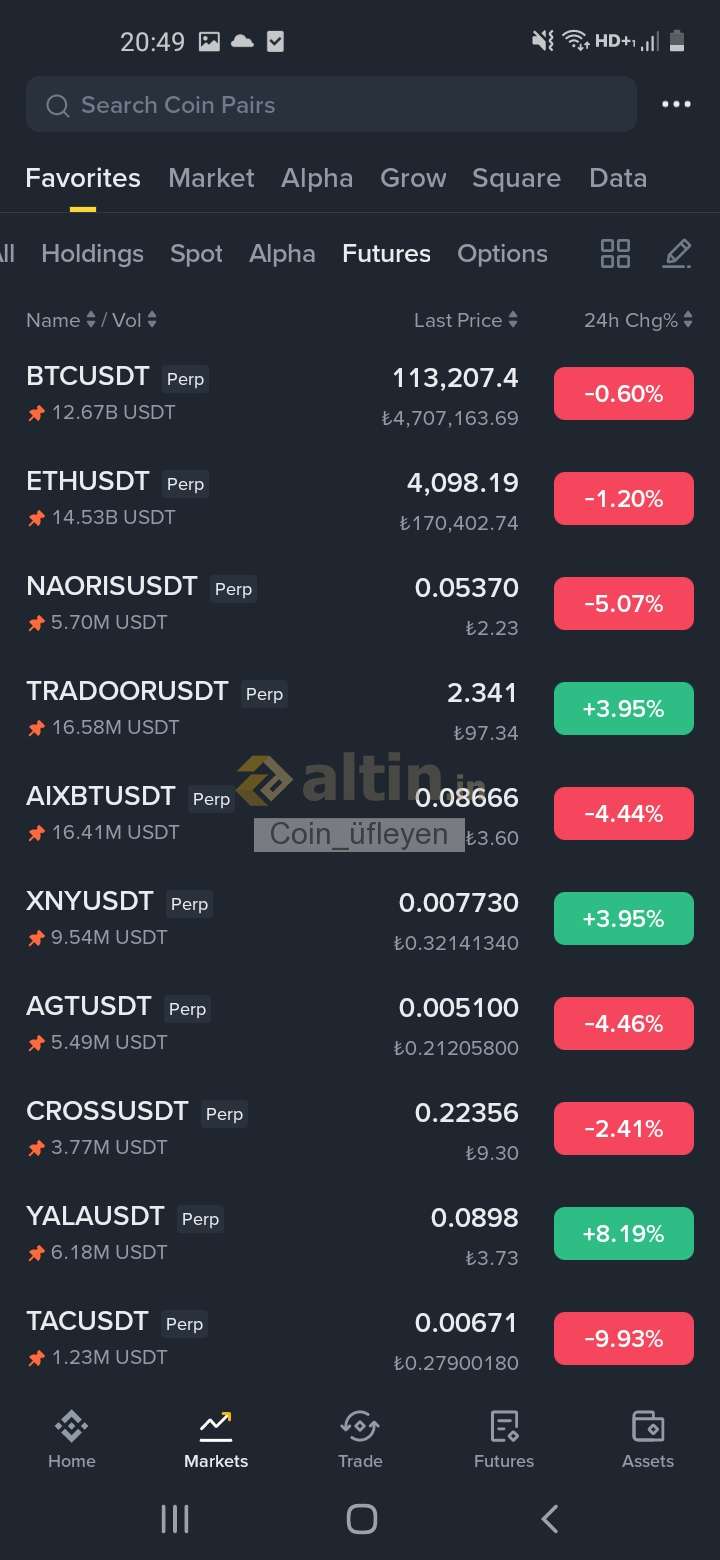Switch to the Market tab
Image resolution: width=720 pixels, height=1560 pixels.
click(x=211, y=178)
